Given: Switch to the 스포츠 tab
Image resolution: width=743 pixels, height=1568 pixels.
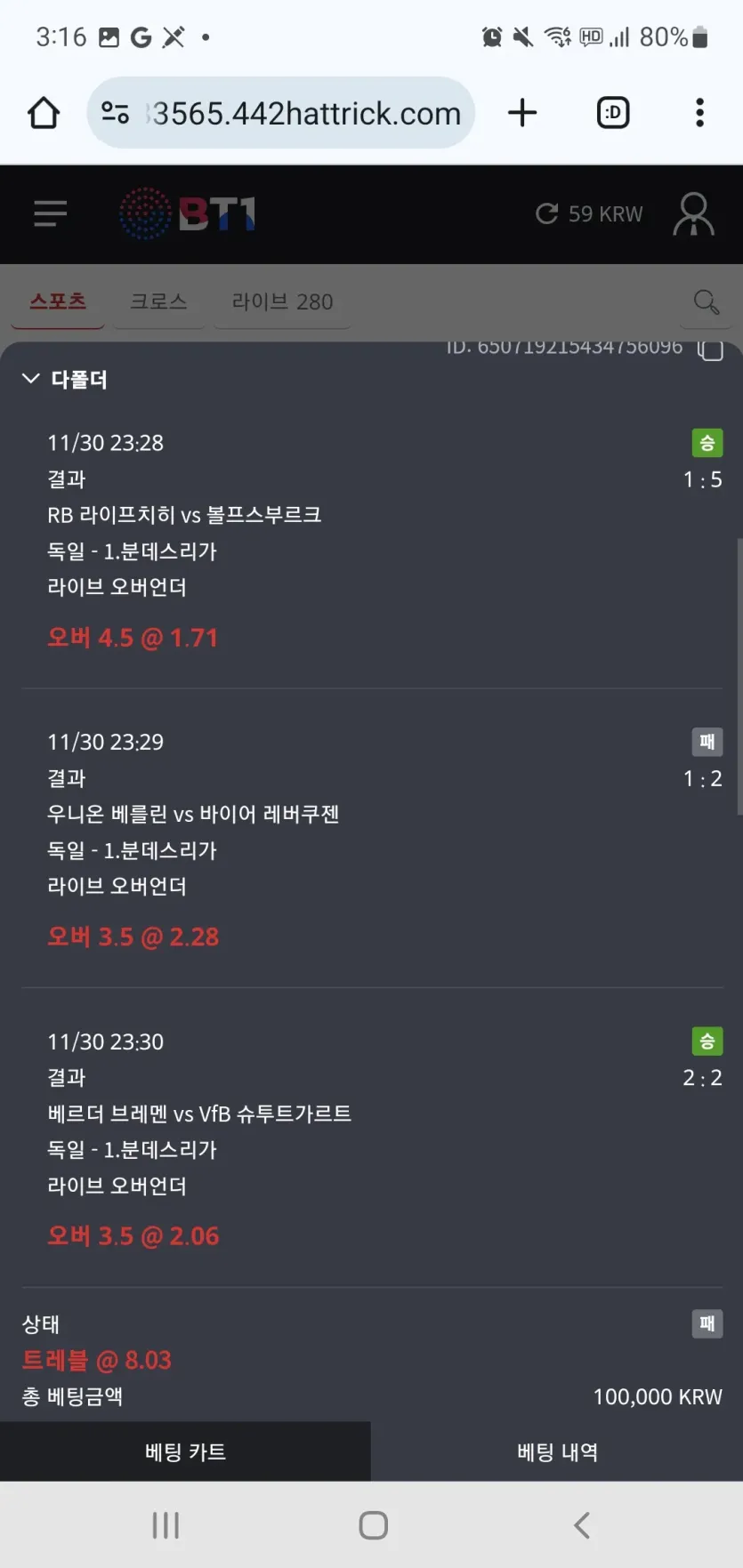Looking at the screenshot, I should [58, 302].
